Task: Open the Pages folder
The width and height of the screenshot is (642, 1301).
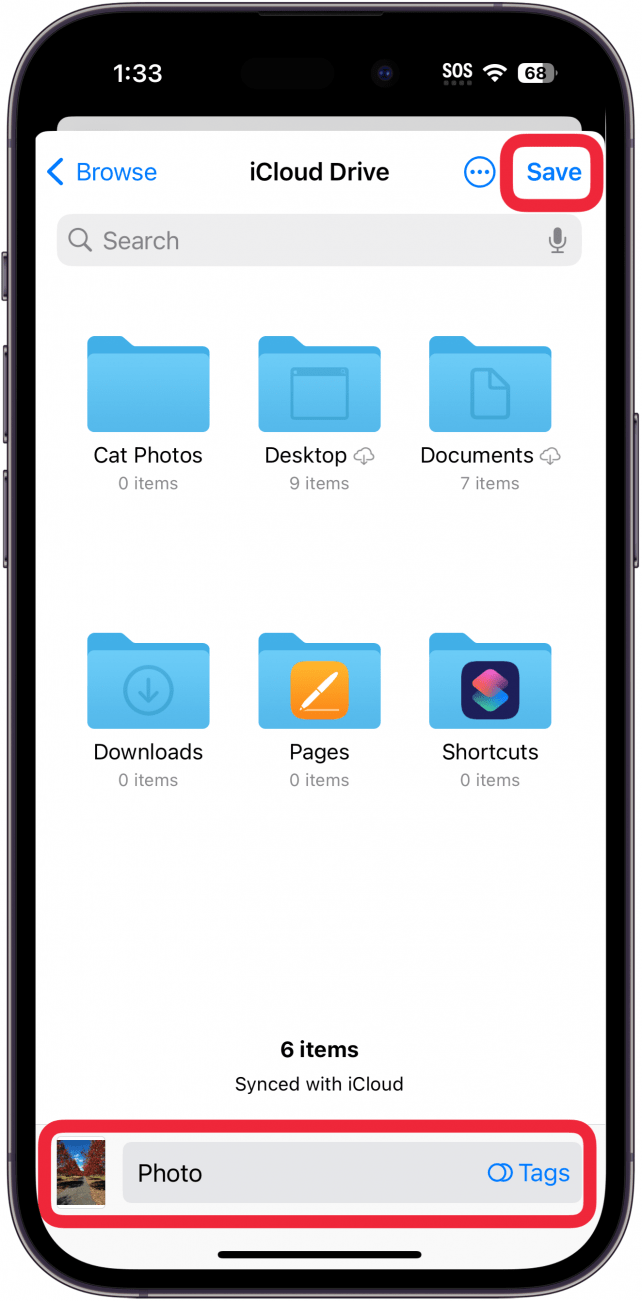Action: coord(319,682)
